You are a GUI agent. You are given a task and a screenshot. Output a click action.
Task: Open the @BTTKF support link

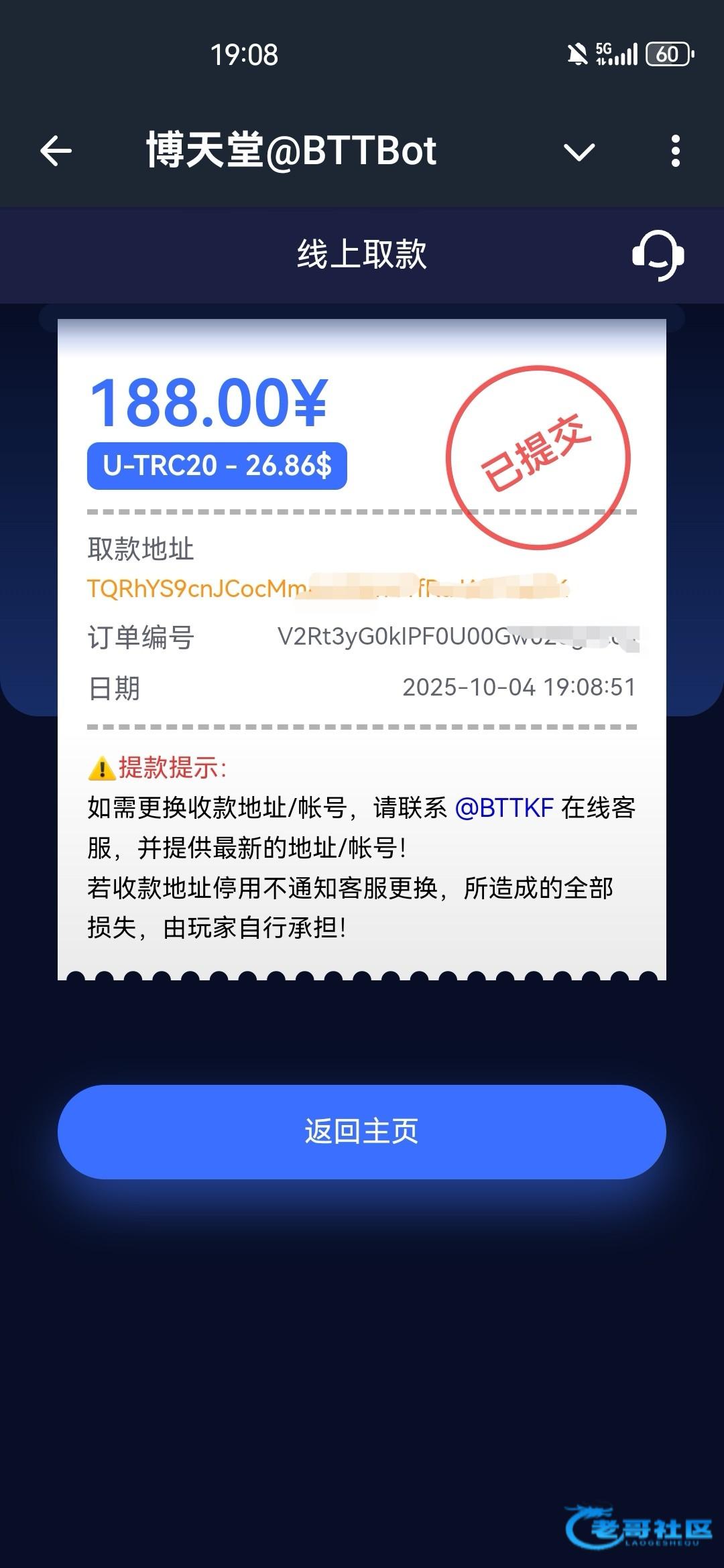504,808
